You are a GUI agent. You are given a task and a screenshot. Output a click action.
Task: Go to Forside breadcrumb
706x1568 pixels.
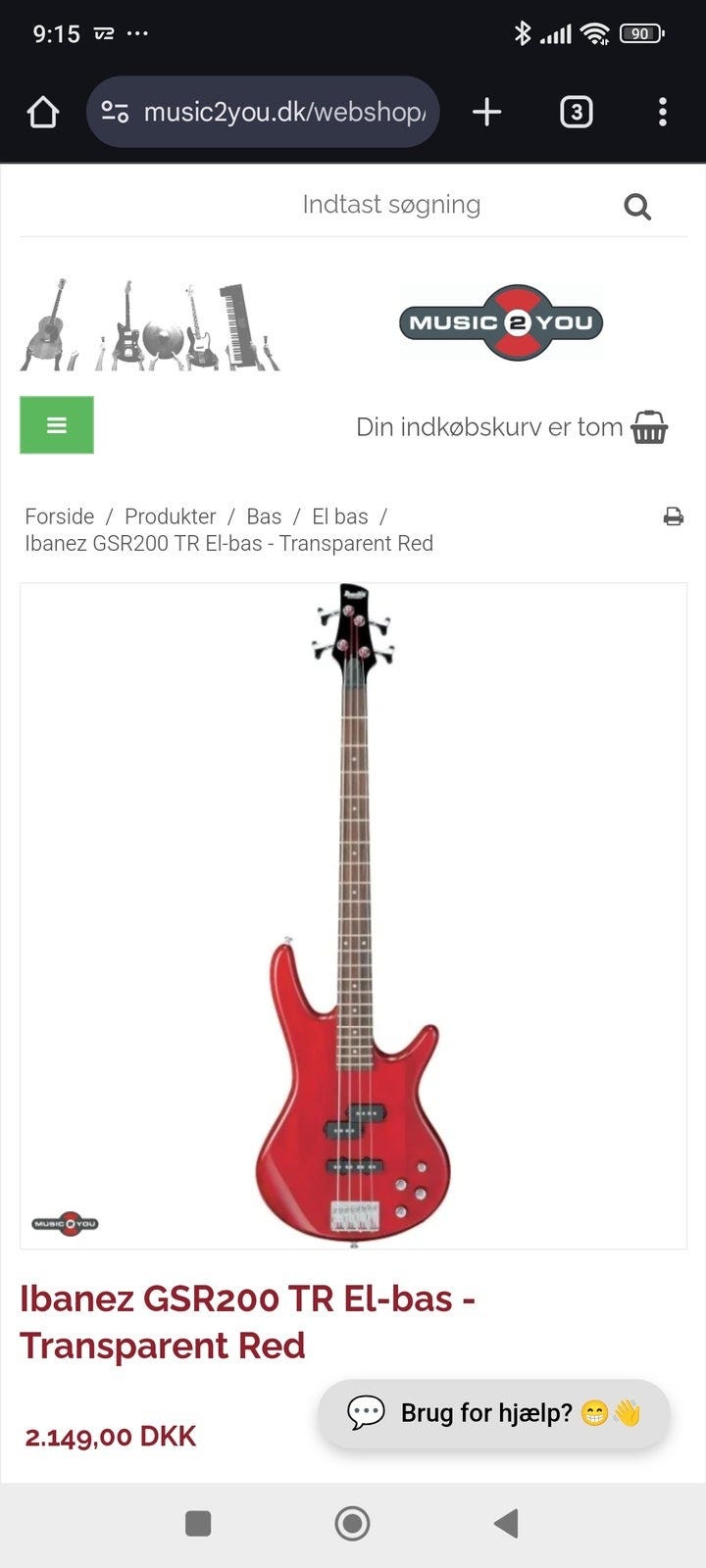click(60, 516)
